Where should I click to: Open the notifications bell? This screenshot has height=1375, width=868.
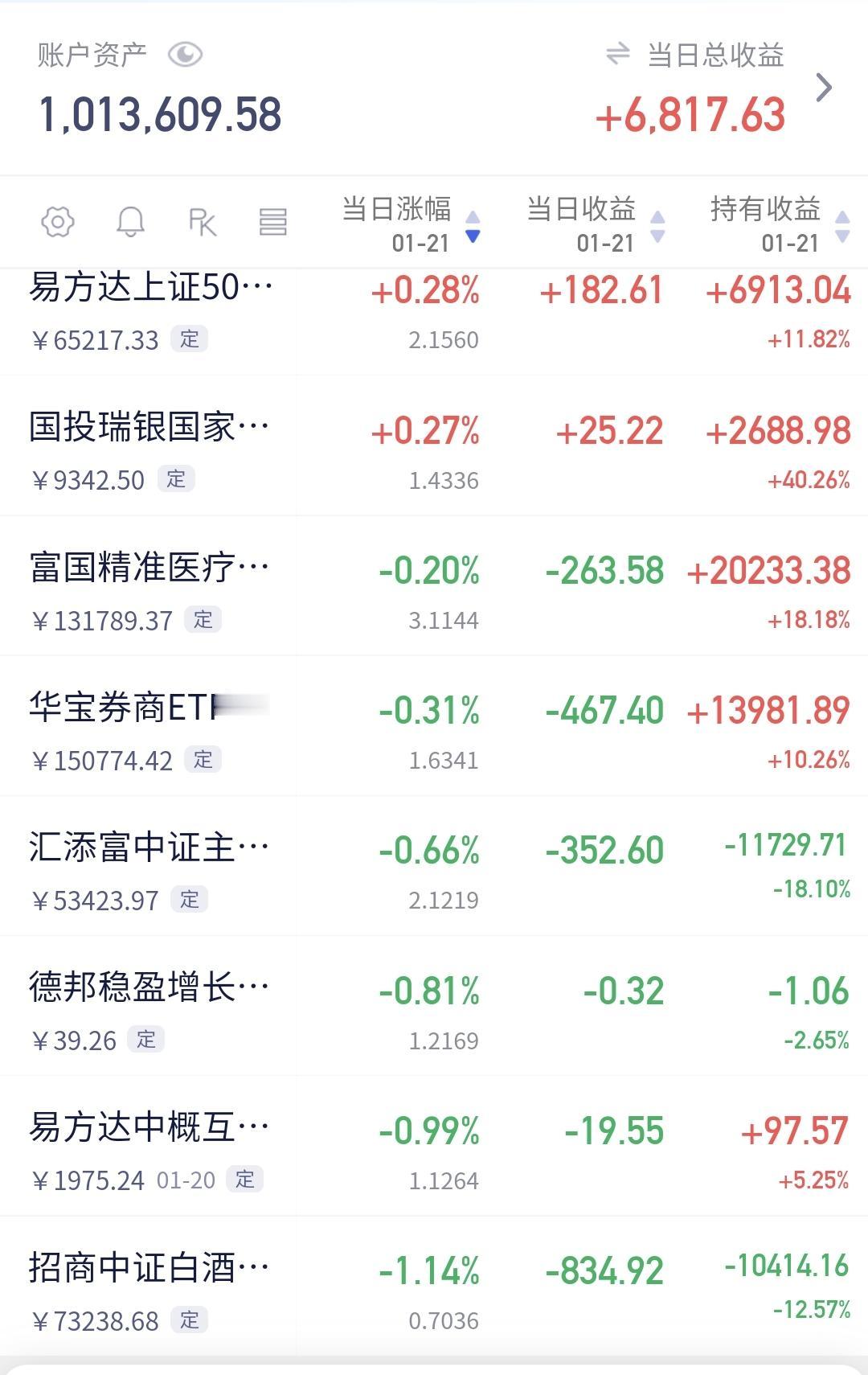[x=130, y=221]
